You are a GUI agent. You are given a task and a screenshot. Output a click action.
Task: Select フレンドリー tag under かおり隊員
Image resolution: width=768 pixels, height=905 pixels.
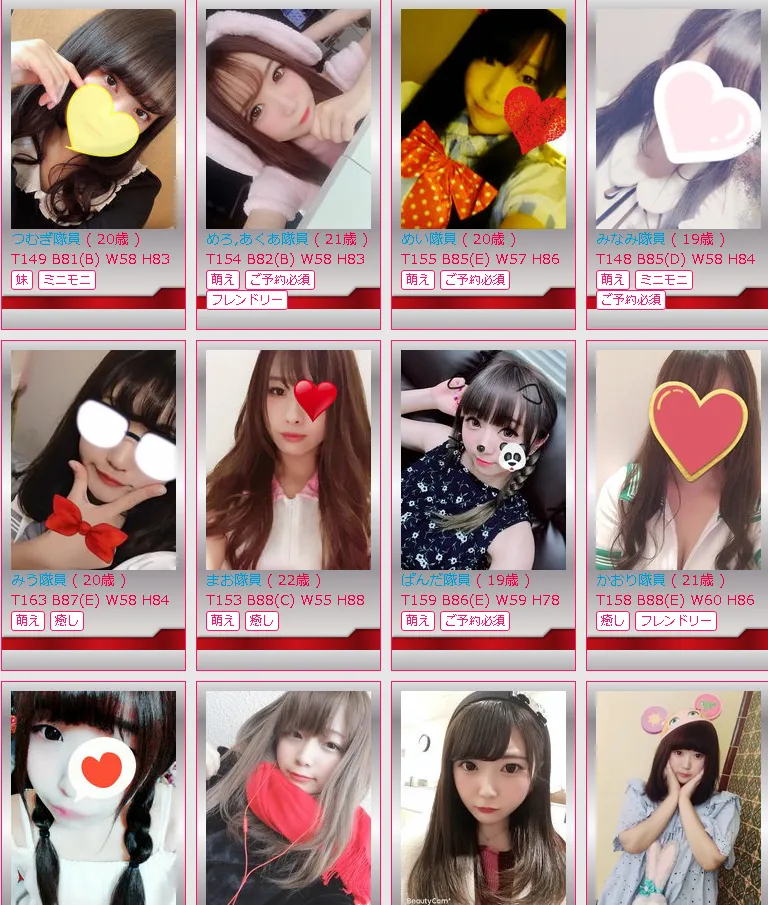[x=675, y=621]
